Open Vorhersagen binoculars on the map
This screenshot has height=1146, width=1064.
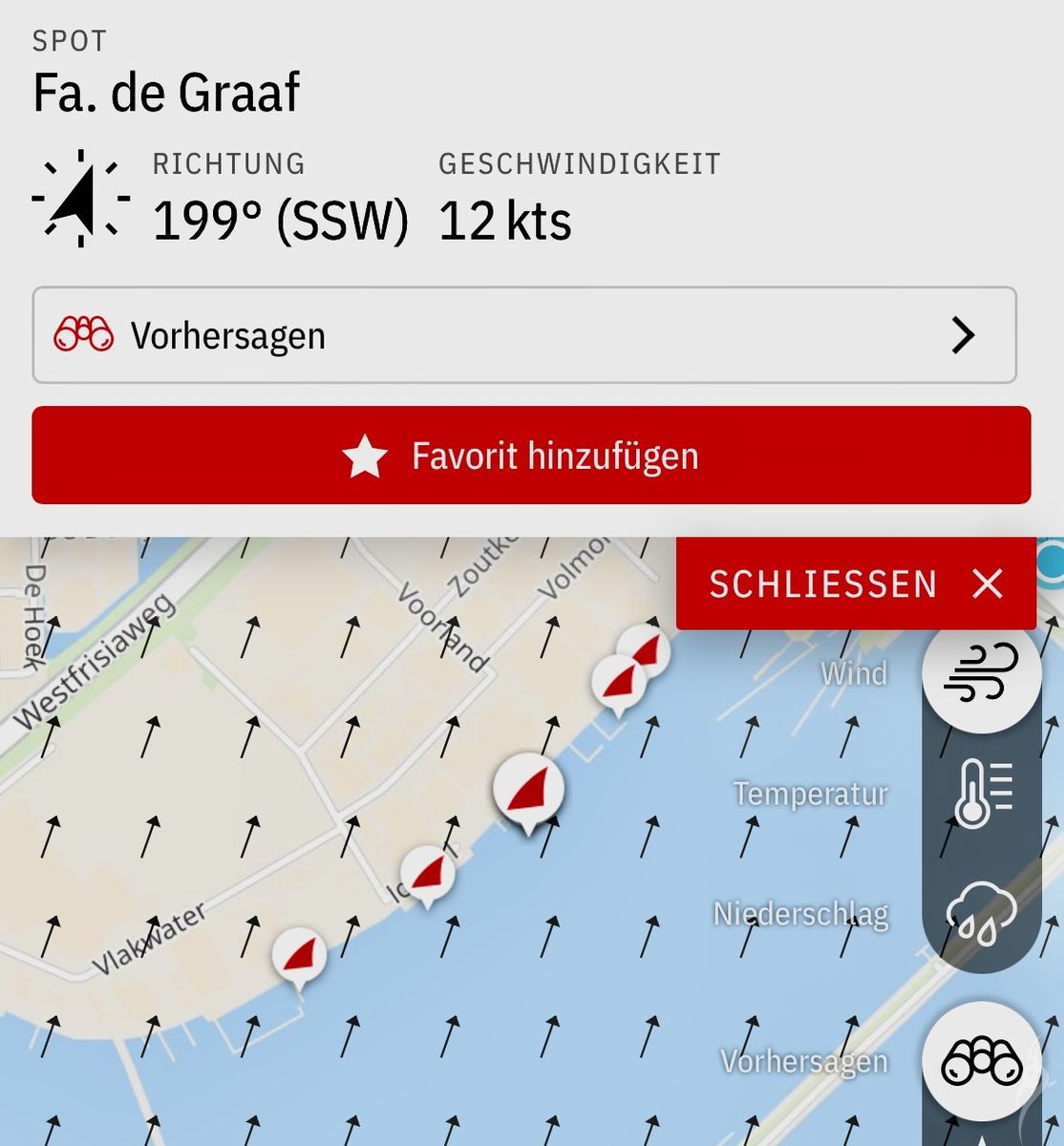pyautogui.click(x=981, y=1062)
